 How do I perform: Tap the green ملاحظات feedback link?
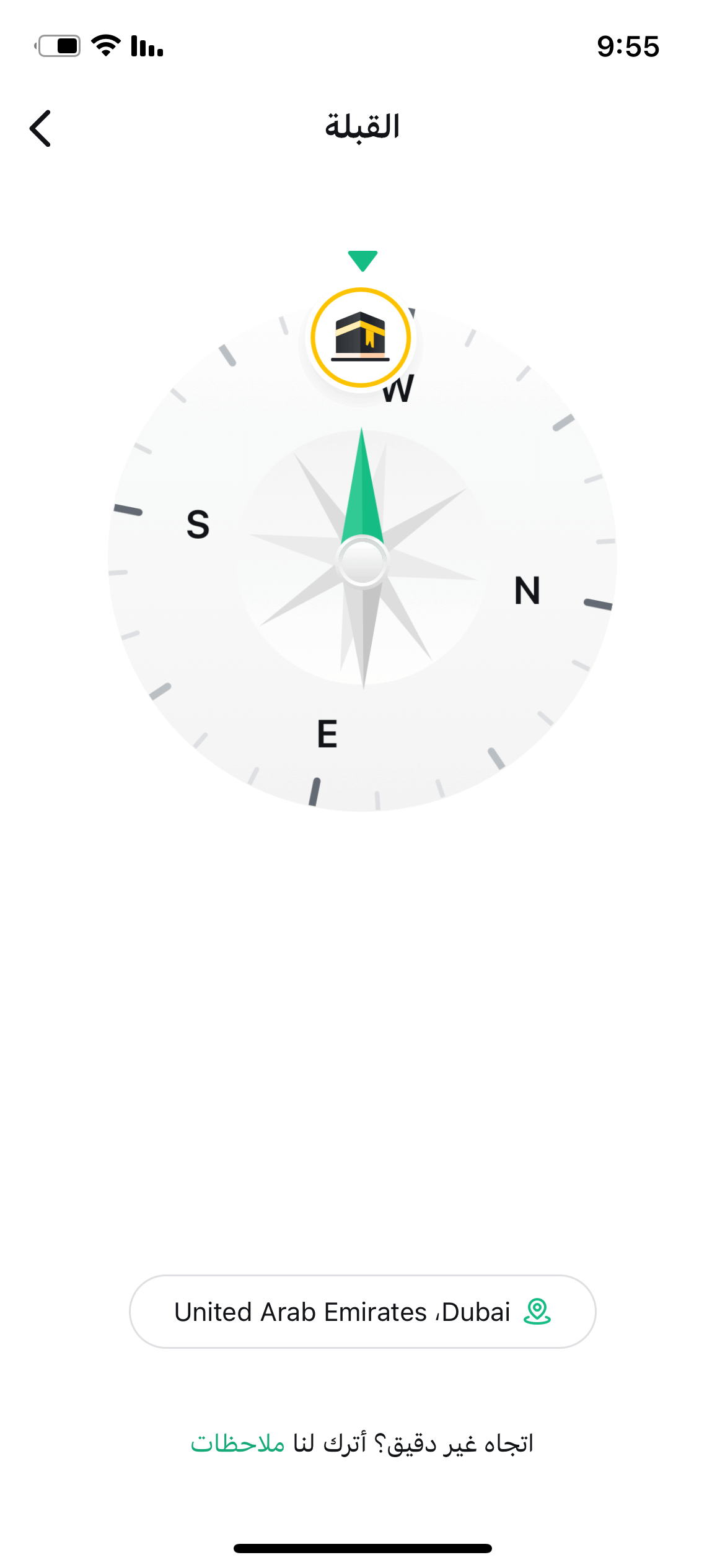[237, 1444]
